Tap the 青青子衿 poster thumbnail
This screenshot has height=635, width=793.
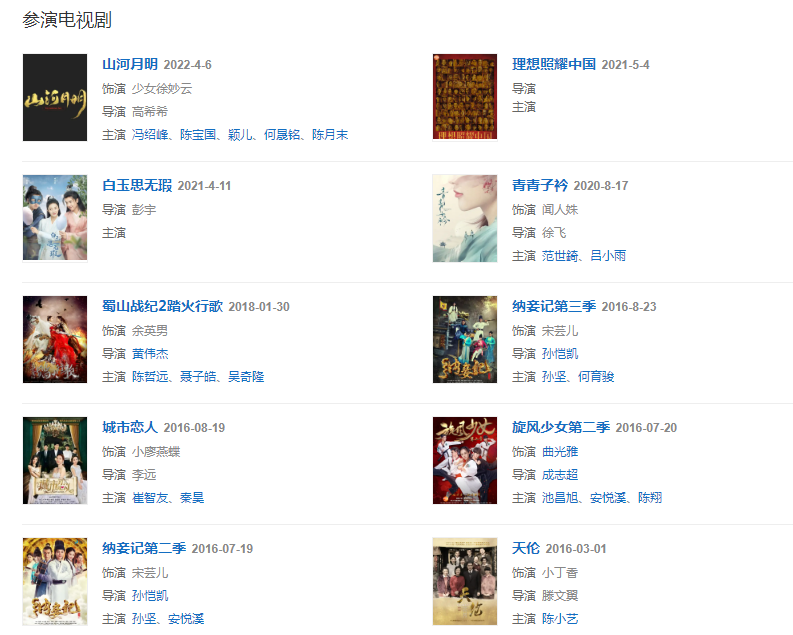tap(465, 219)
